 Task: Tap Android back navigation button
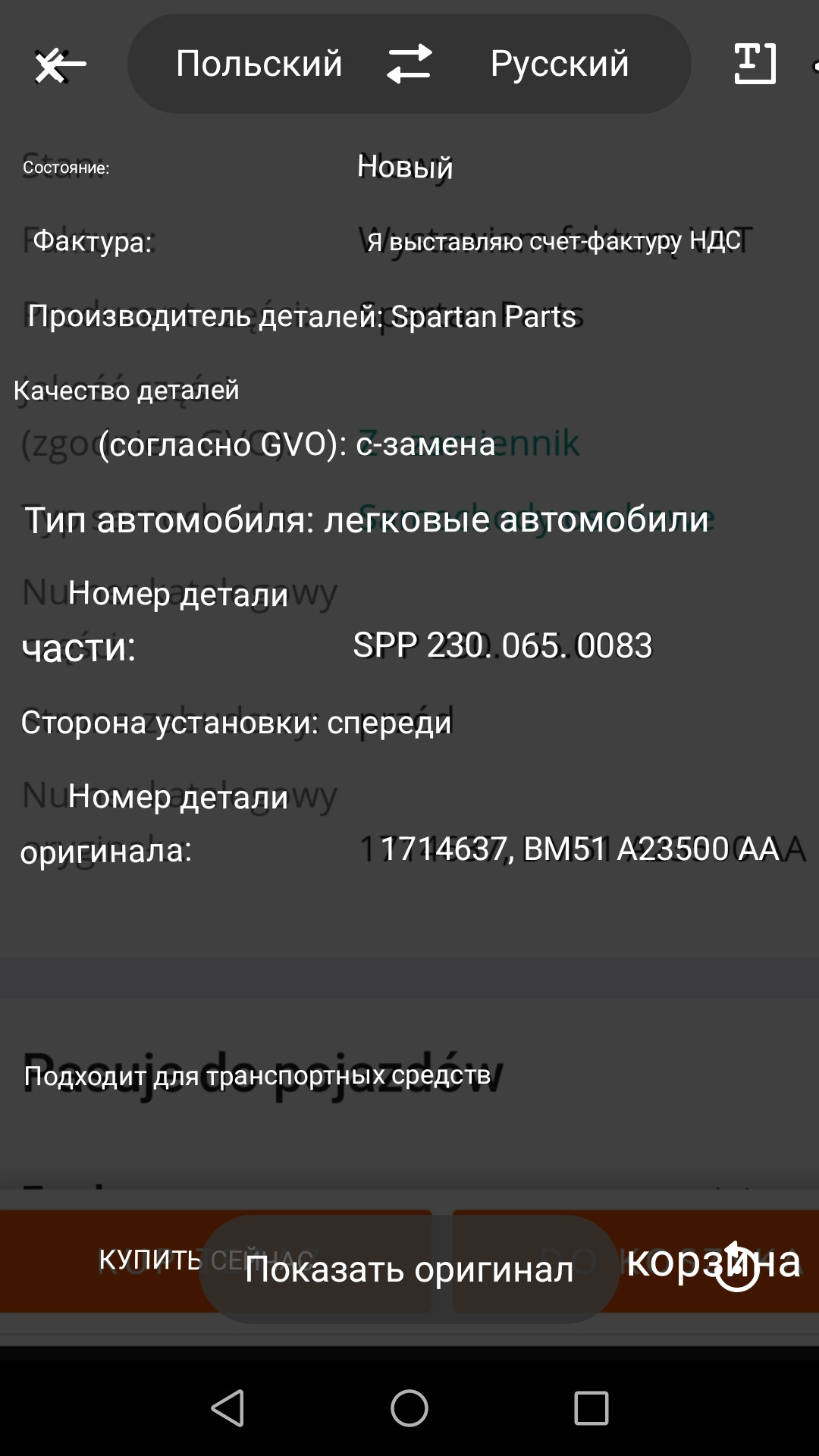tap(227, 1408)
